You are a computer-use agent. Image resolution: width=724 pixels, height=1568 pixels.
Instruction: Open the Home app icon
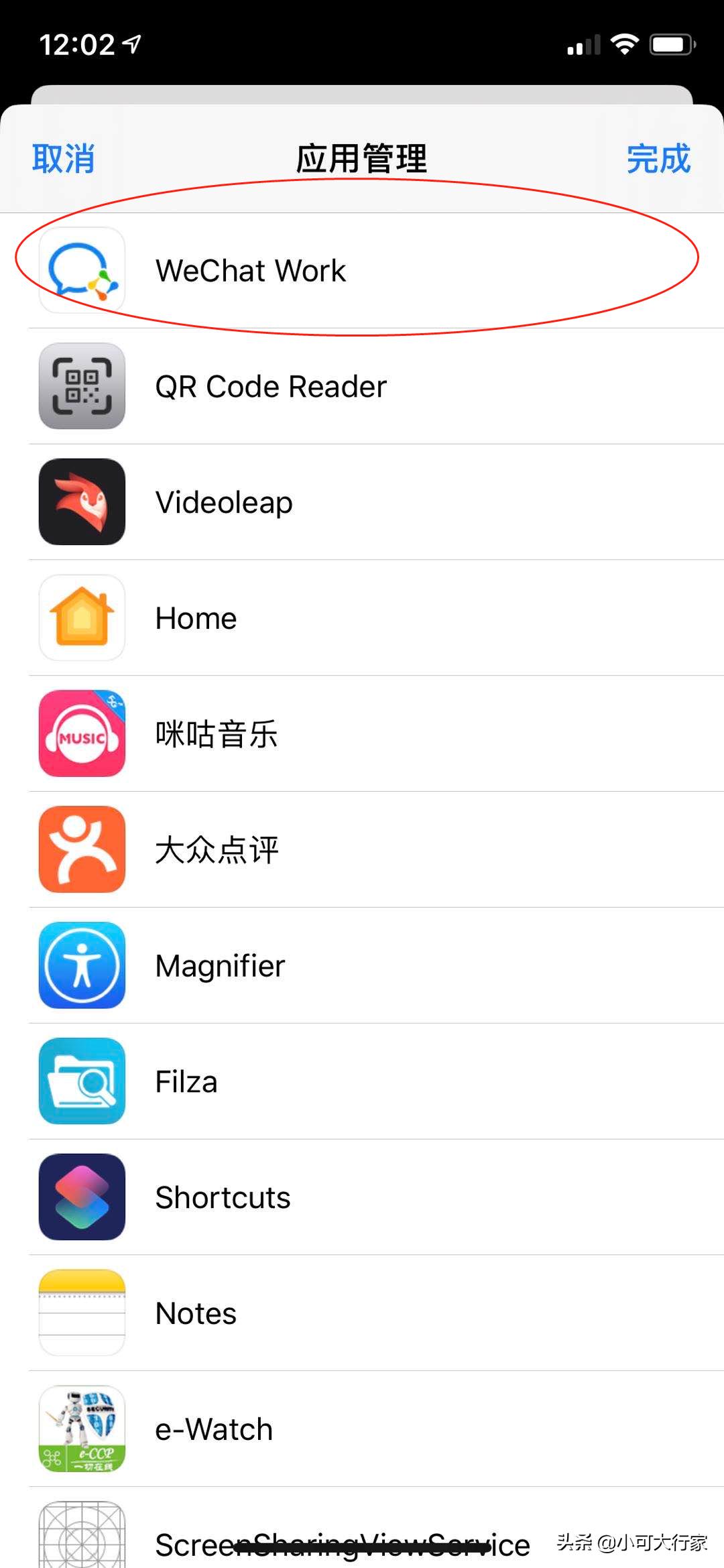pos(80,618)
